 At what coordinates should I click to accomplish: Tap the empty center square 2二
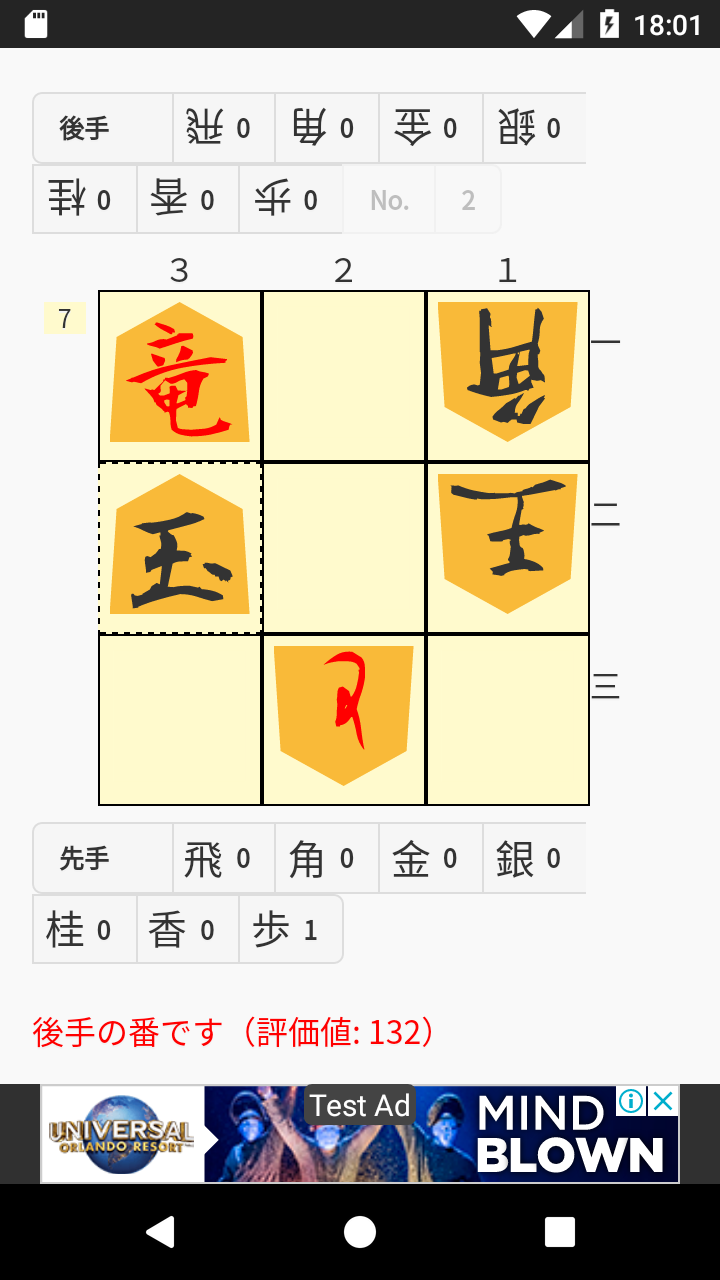tap(344, 547)
